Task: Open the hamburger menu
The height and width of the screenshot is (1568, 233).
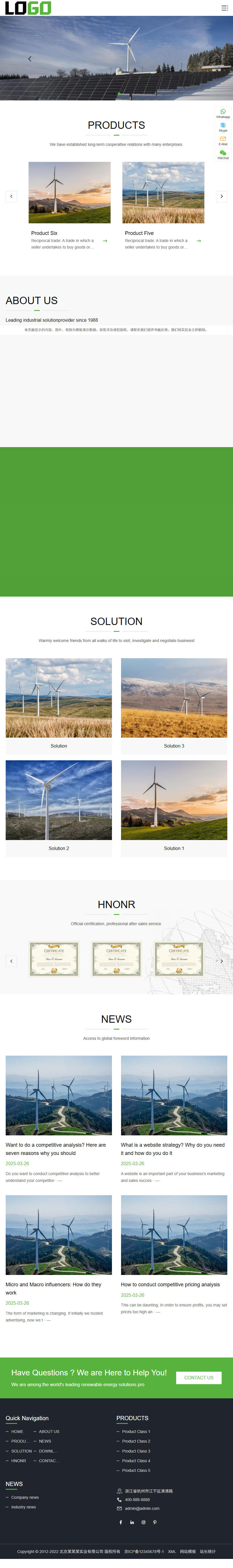Action: pyautogui.click(x=224, y=8)
